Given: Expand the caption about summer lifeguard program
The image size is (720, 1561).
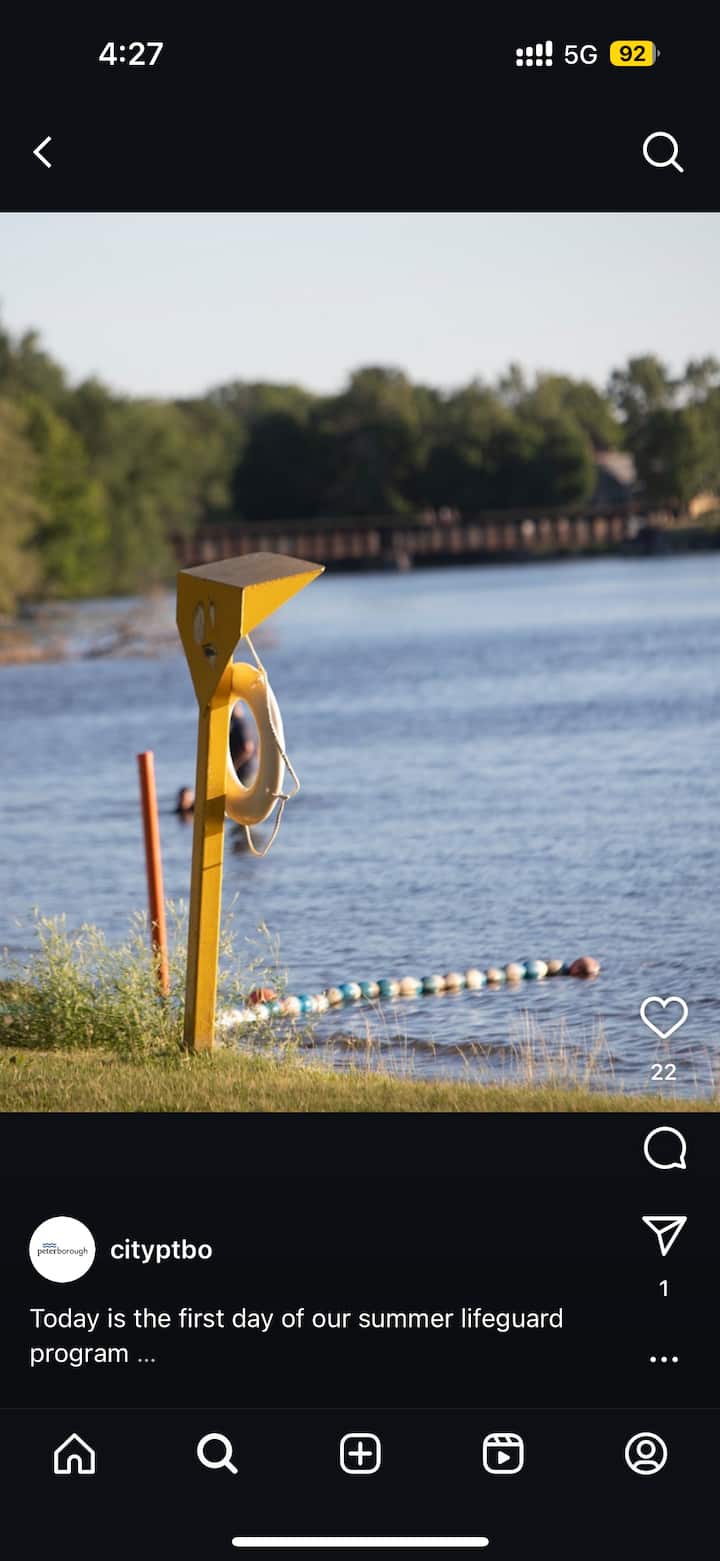Looking at the screenshot, I should [x=146, y=1354].
